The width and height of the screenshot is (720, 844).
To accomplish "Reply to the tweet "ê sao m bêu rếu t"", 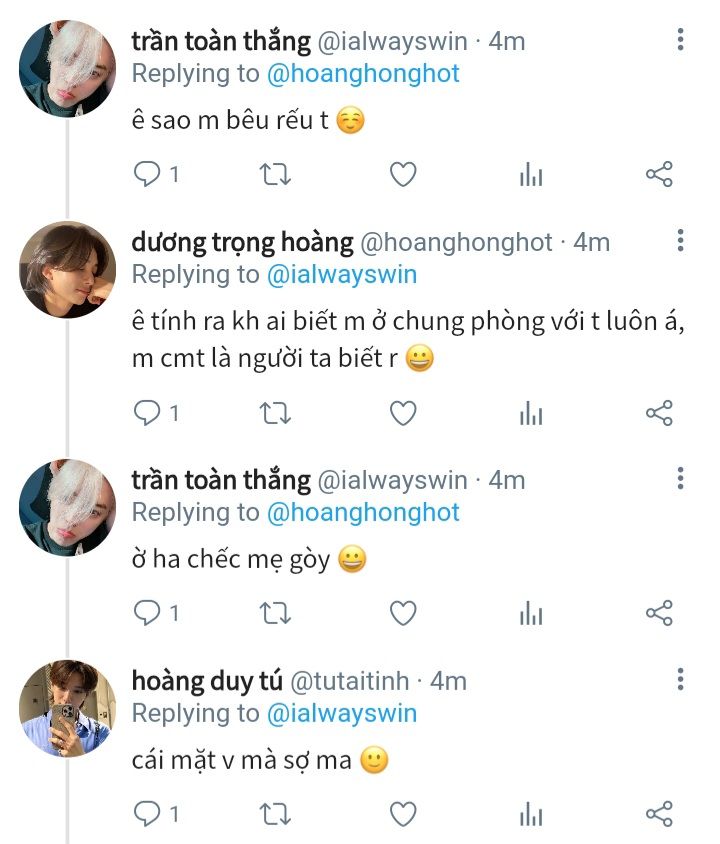I will [x=148, y=175].
